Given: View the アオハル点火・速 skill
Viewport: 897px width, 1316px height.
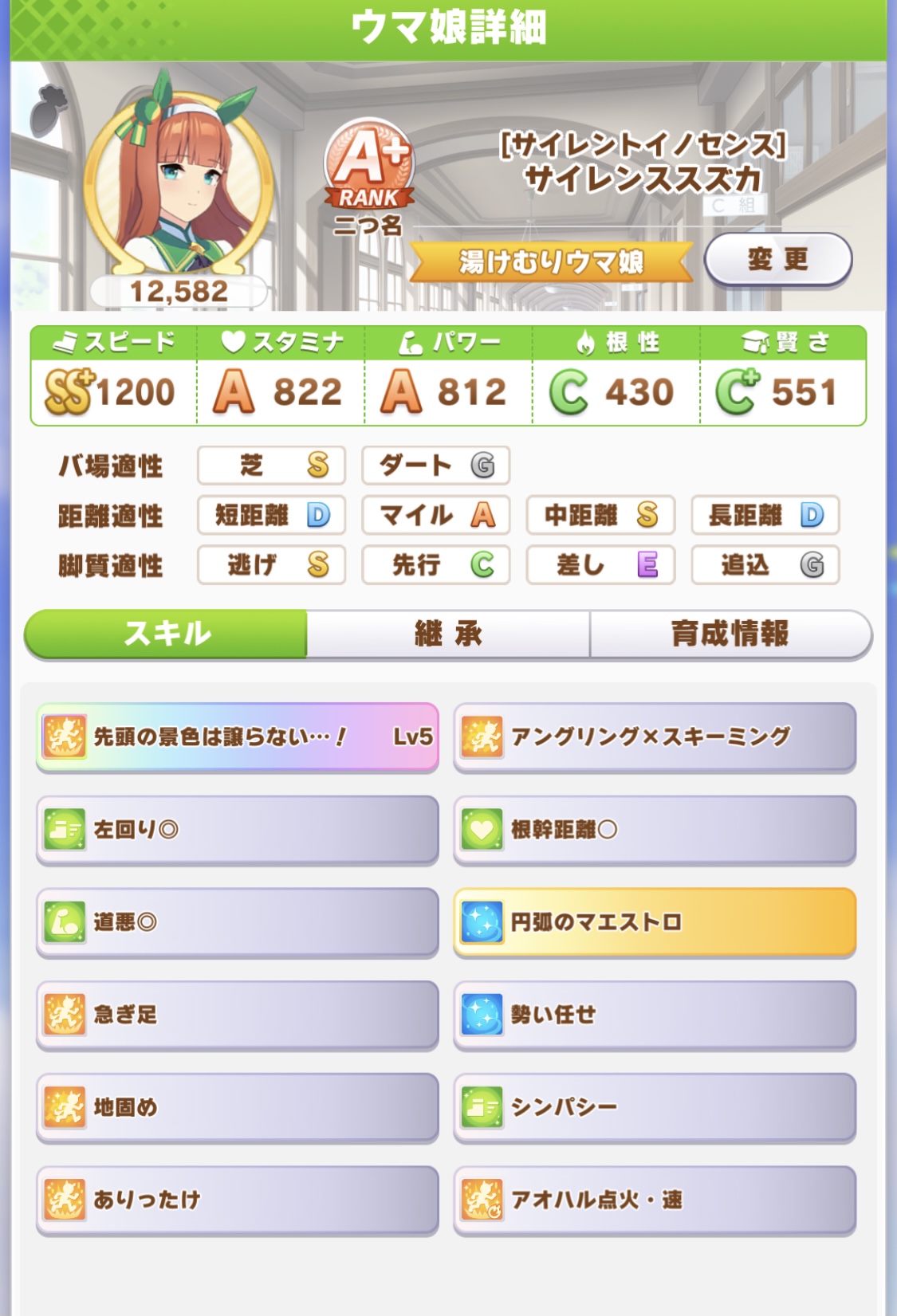Looking at the screenshot, I should coord(655,1200).
